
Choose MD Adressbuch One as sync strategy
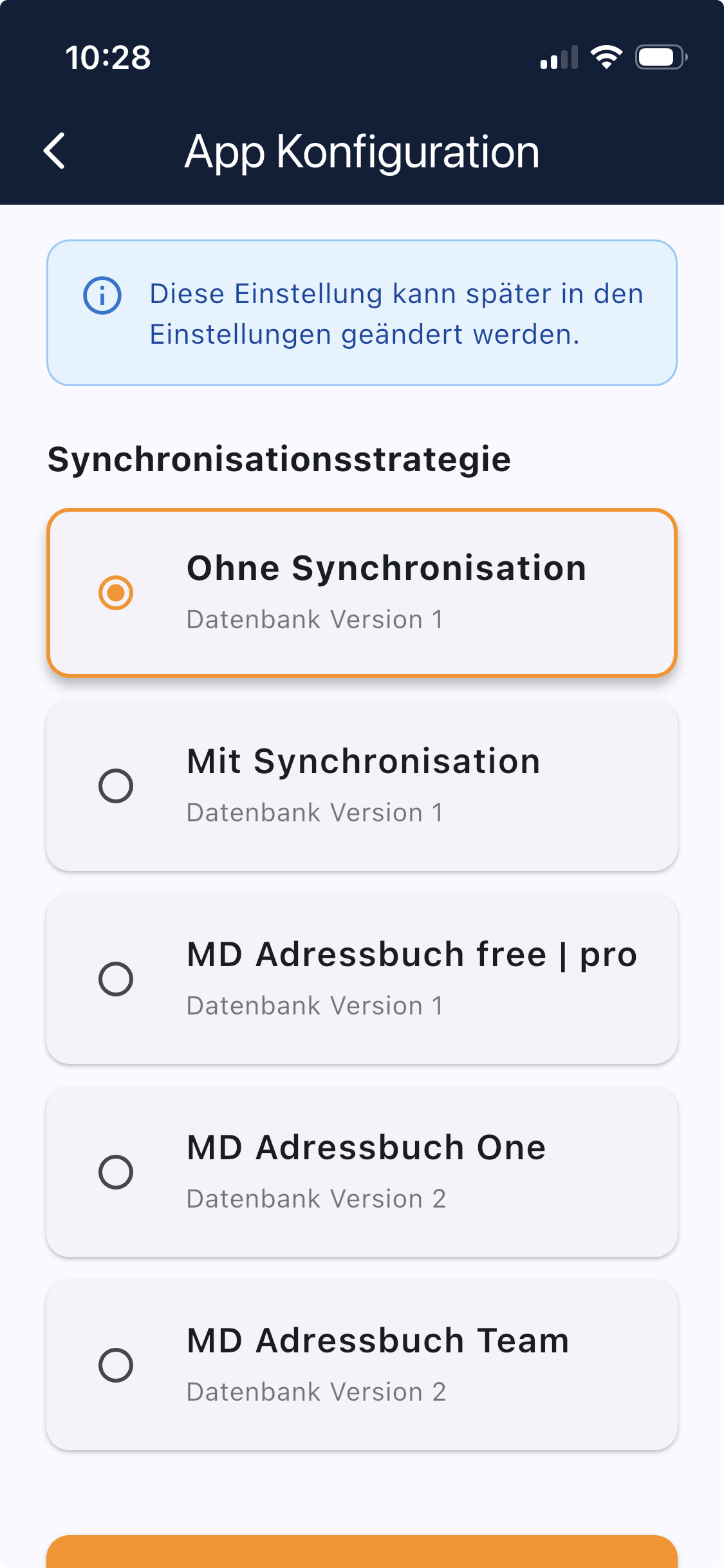(x=116, y=1172)
